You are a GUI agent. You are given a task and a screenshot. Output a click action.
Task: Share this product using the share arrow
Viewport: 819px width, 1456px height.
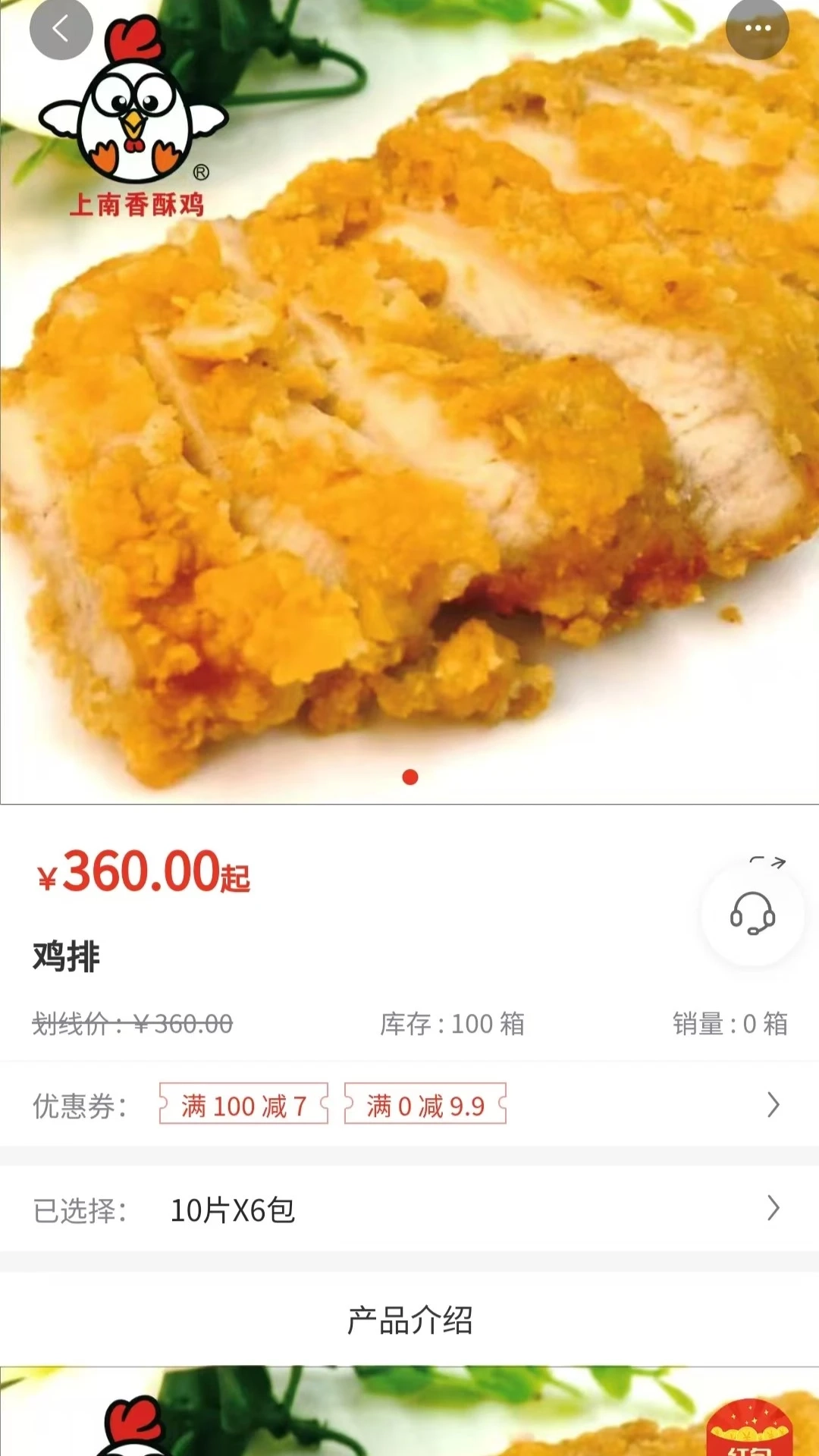click(x=768, y=863)
